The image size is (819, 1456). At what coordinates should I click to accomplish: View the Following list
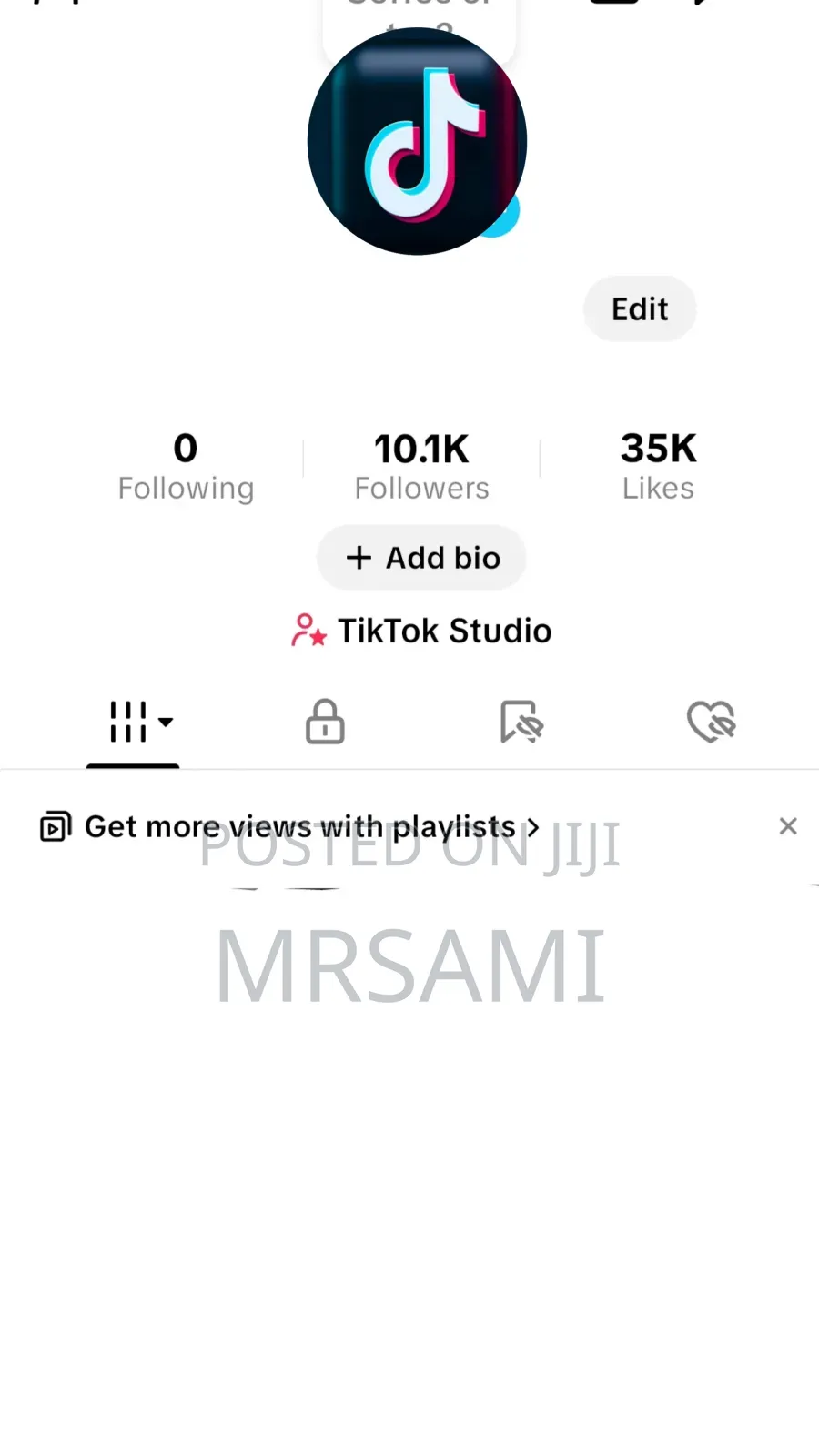pos(186,468)
